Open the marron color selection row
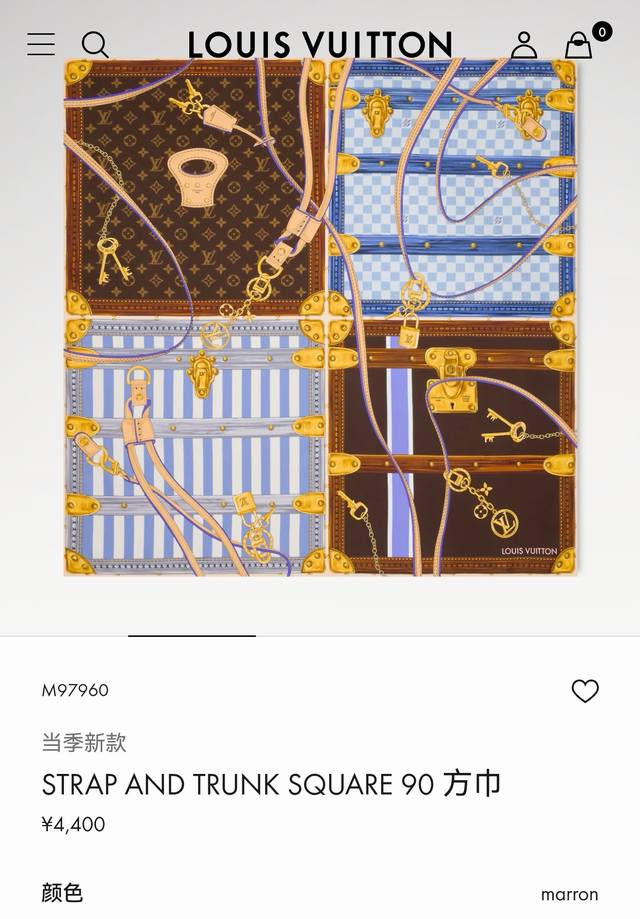The height and width of the screenshot is (919, 640). (x=320, y=894)
